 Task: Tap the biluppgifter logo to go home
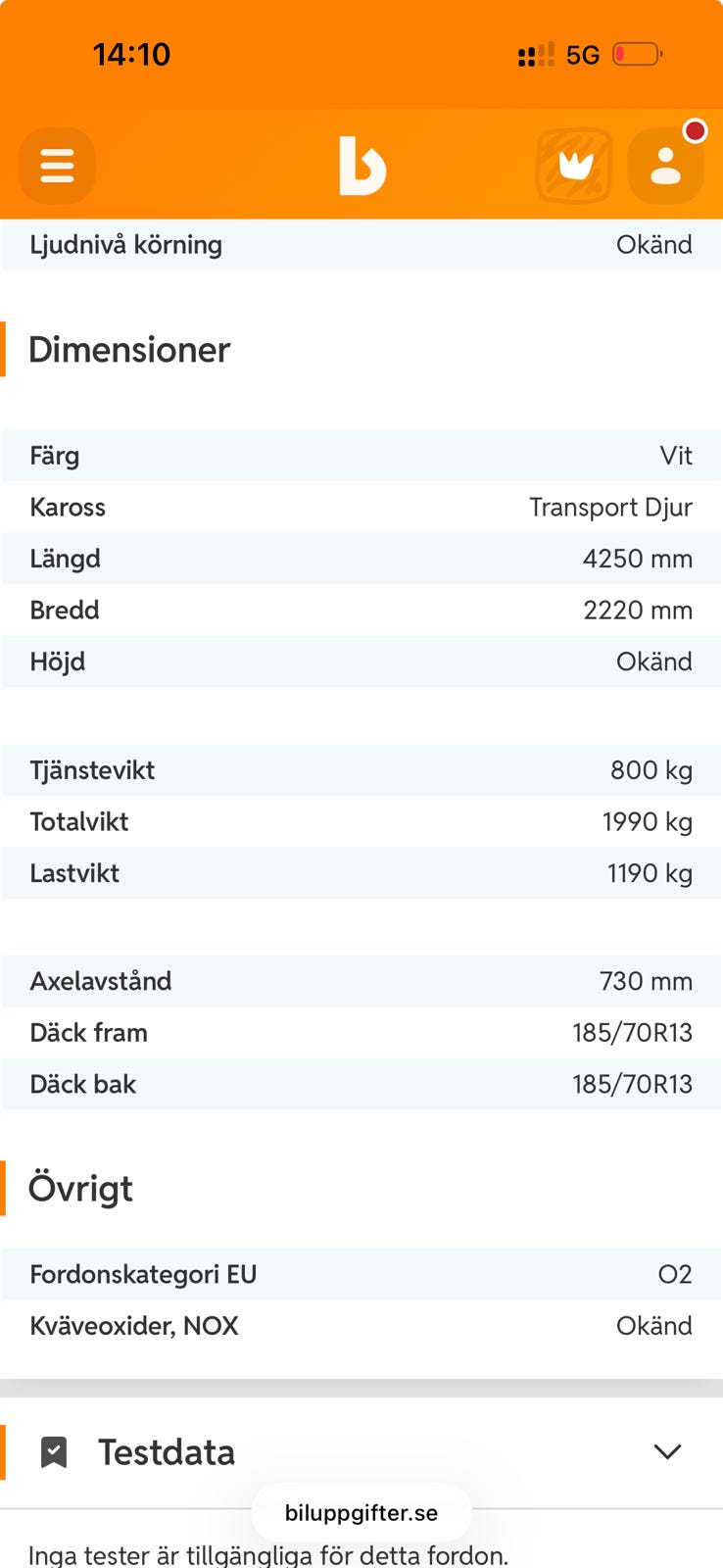click(x=362, y=166)
